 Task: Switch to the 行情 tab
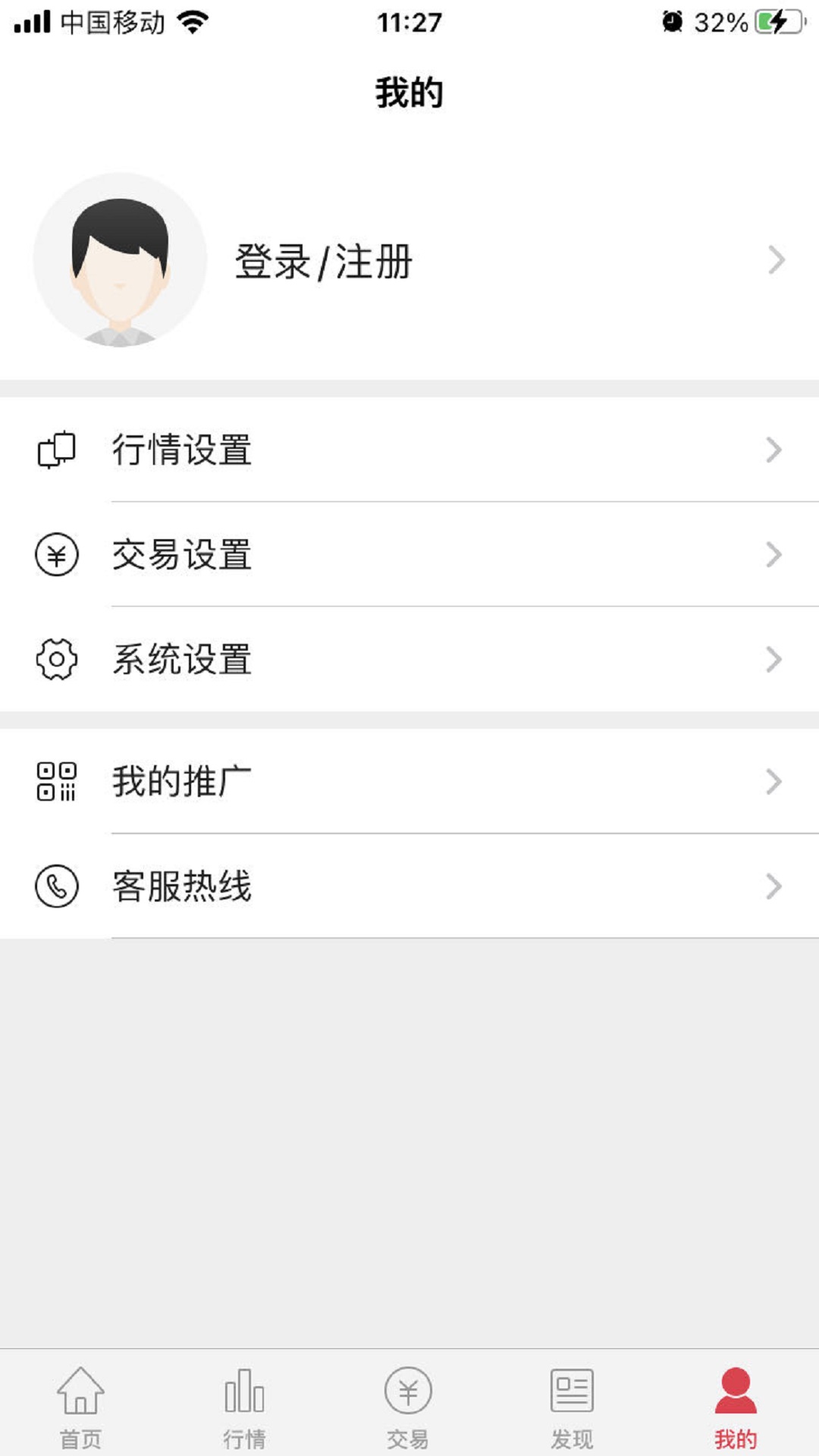pos(244,1407)
